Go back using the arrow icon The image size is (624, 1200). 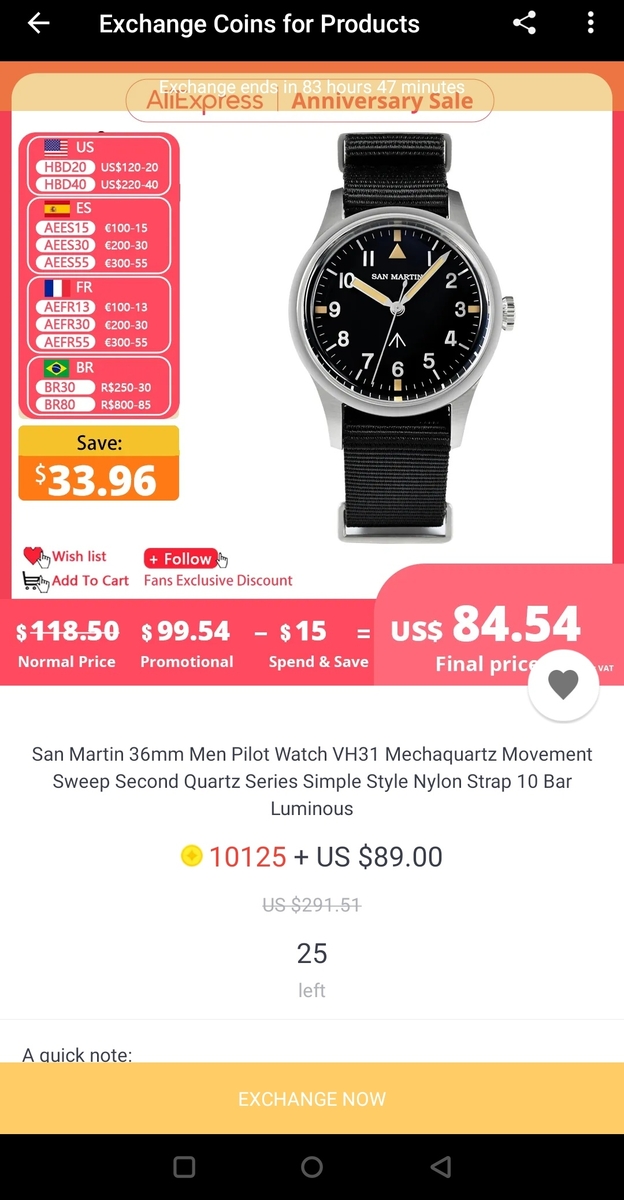click(x=38, y=24)
